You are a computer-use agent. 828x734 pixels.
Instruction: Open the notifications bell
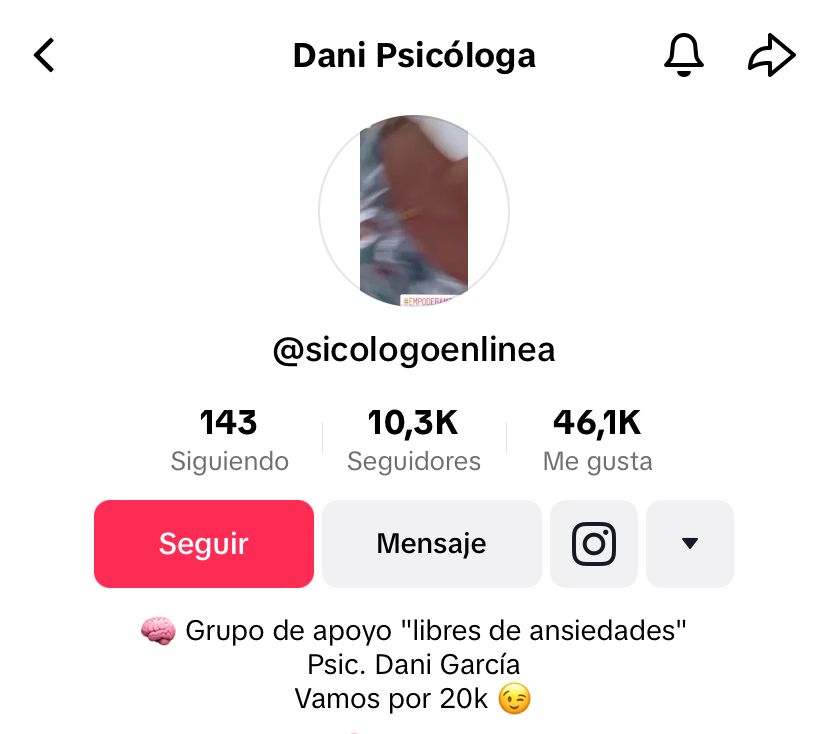click(x=684, y=56)
